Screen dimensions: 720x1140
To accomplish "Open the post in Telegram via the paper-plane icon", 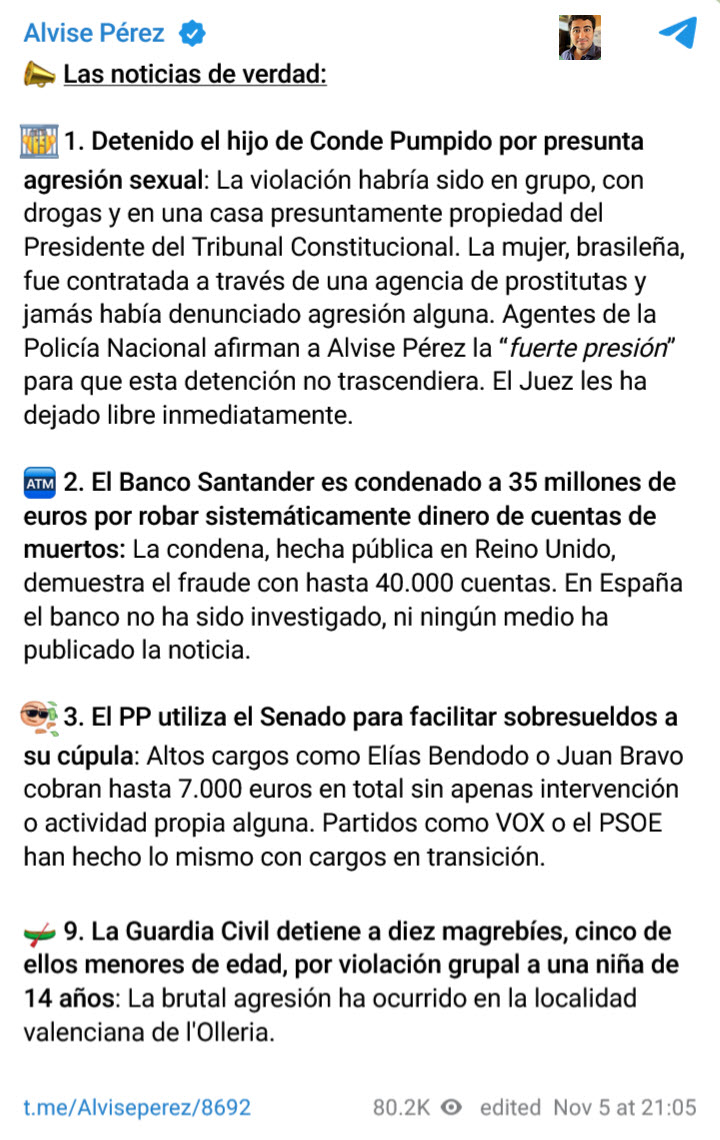I will click(x=677, y=33).
